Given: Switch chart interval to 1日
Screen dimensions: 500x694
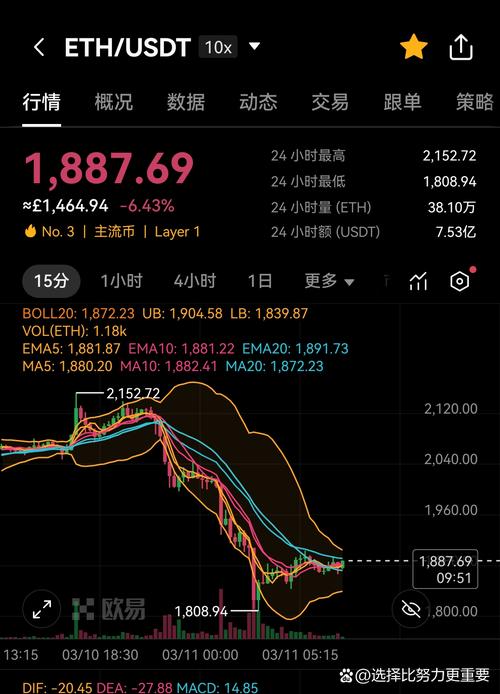Looking at the screenshot, I should 260,281.
